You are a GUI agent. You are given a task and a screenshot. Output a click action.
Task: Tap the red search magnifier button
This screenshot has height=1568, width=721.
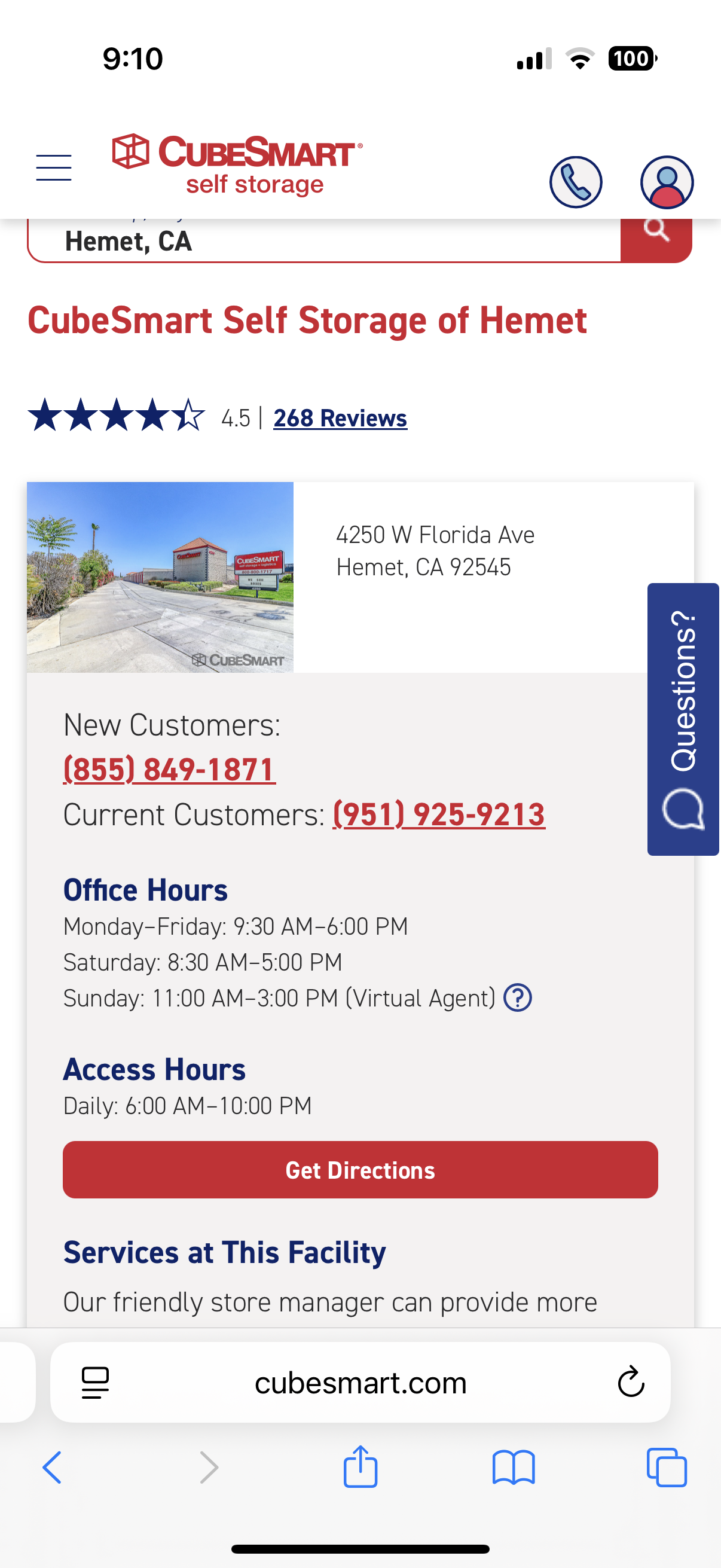[656, 237]
